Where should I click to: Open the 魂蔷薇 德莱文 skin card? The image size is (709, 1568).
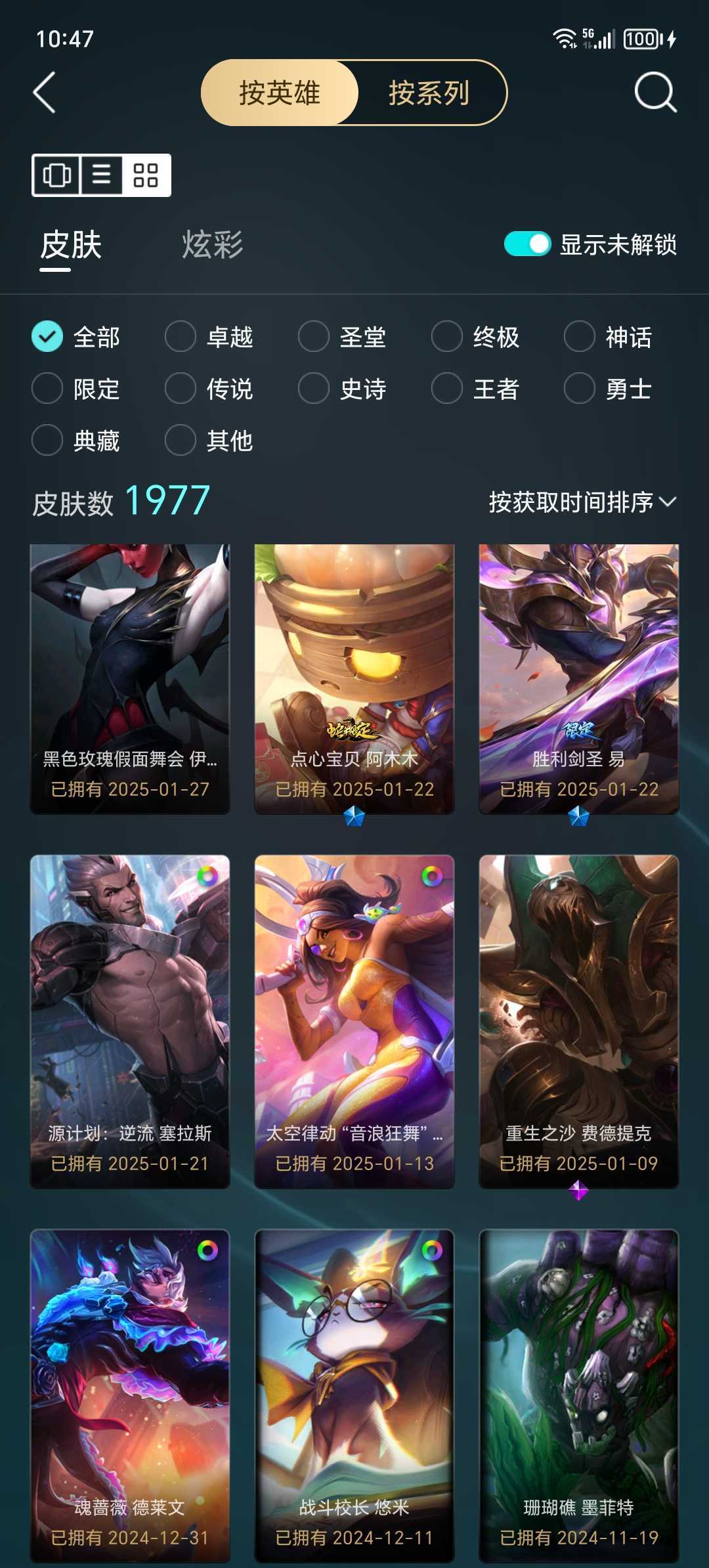pos(130,1396)
